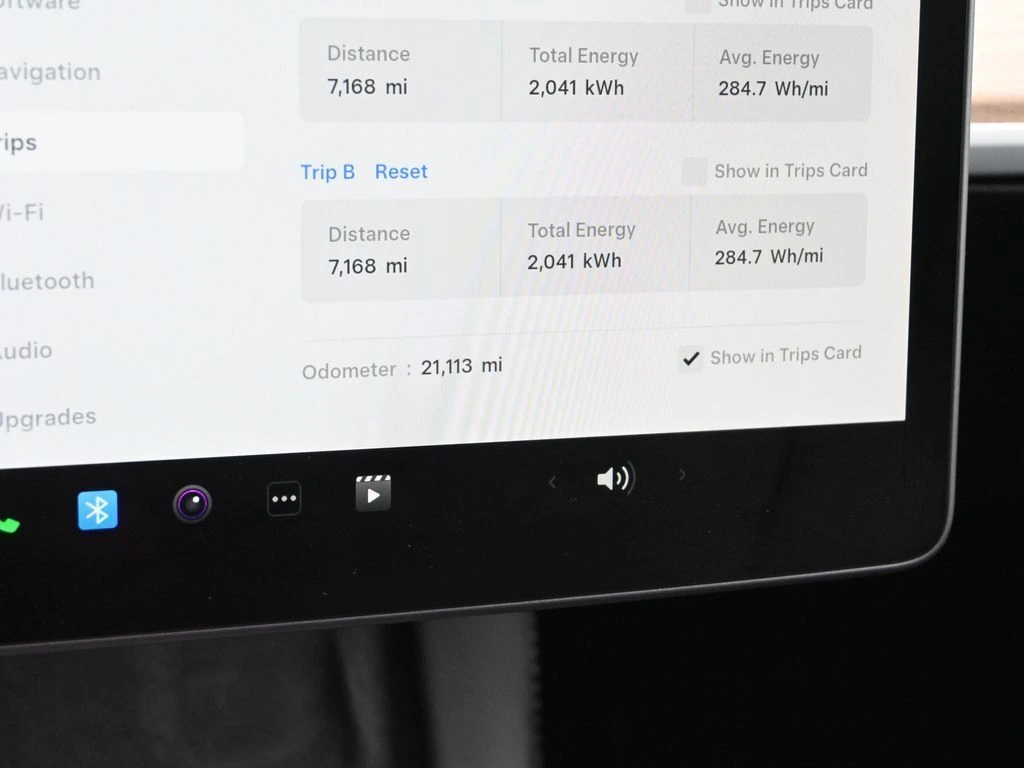
Task: Enable Show in Trips Card for Trip B
Action: pos(694,171)
